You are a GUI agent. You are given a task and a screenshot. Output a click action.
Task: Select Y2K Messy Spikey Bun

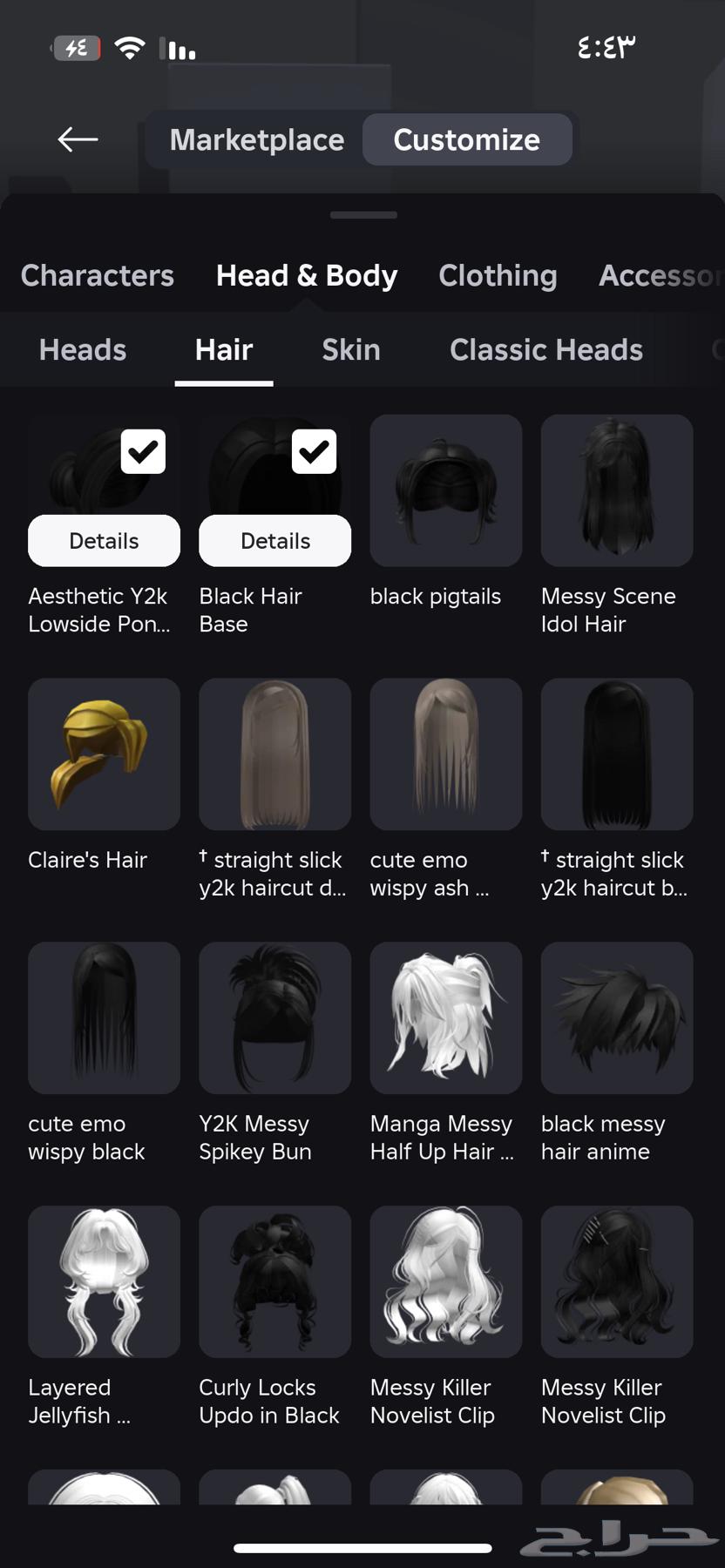coord(274,1017)
